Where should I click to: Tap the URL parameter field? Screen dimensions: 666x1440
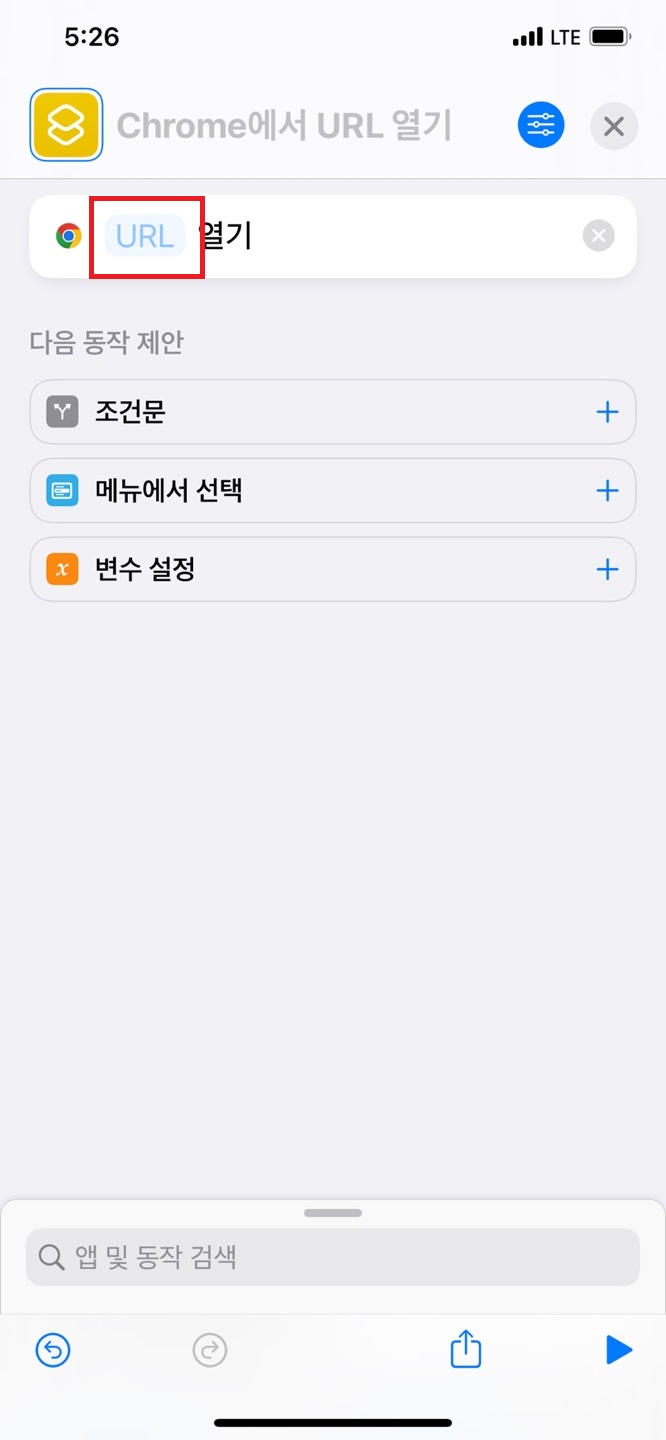click(145, 236)
